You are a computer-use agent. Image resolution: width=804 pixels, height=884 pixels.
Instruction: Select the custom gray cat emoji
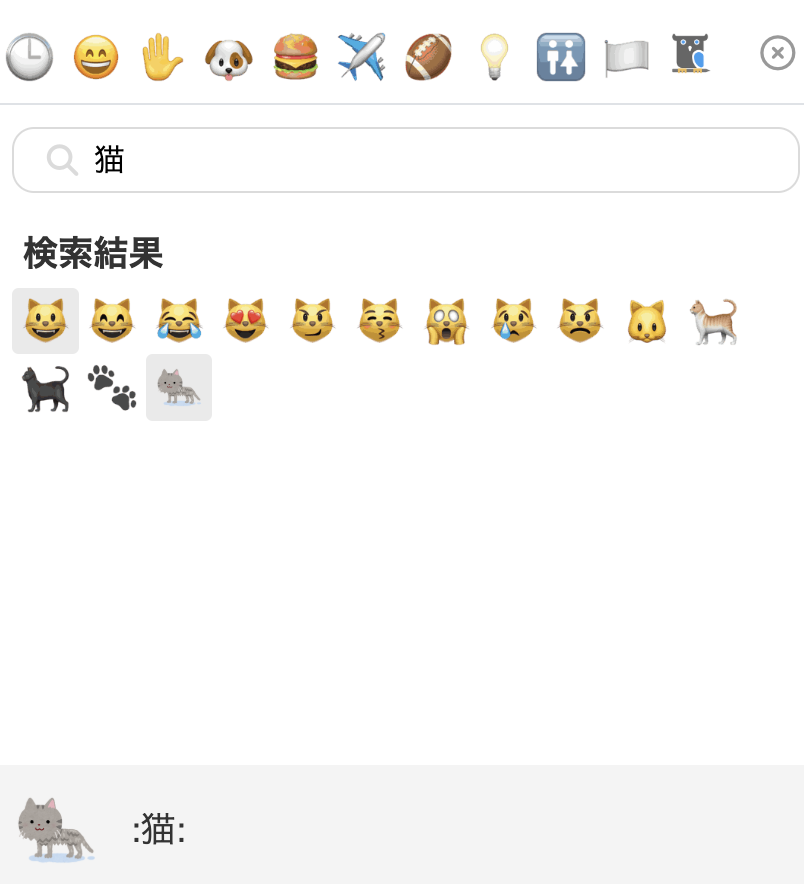tap(179, 387)
